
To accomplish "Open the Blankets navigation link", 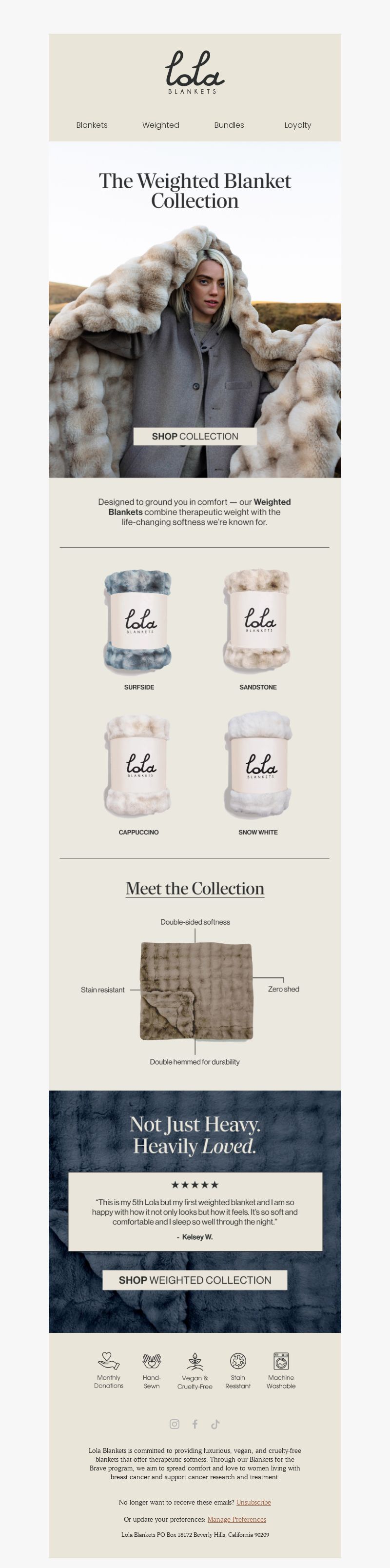I will (x=92, y=125).
